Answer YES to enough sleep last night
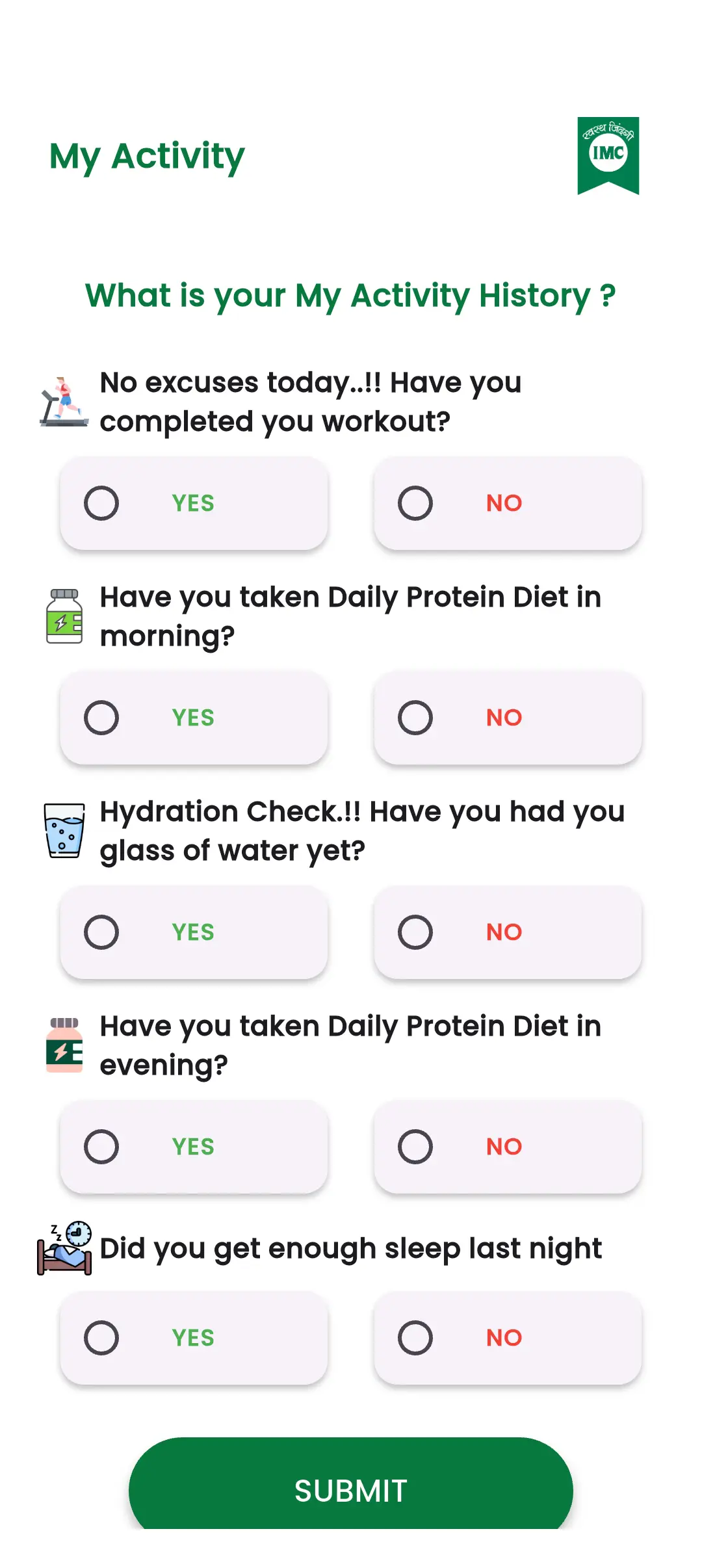The image size is (702, 1568). tap(102, 1338)
